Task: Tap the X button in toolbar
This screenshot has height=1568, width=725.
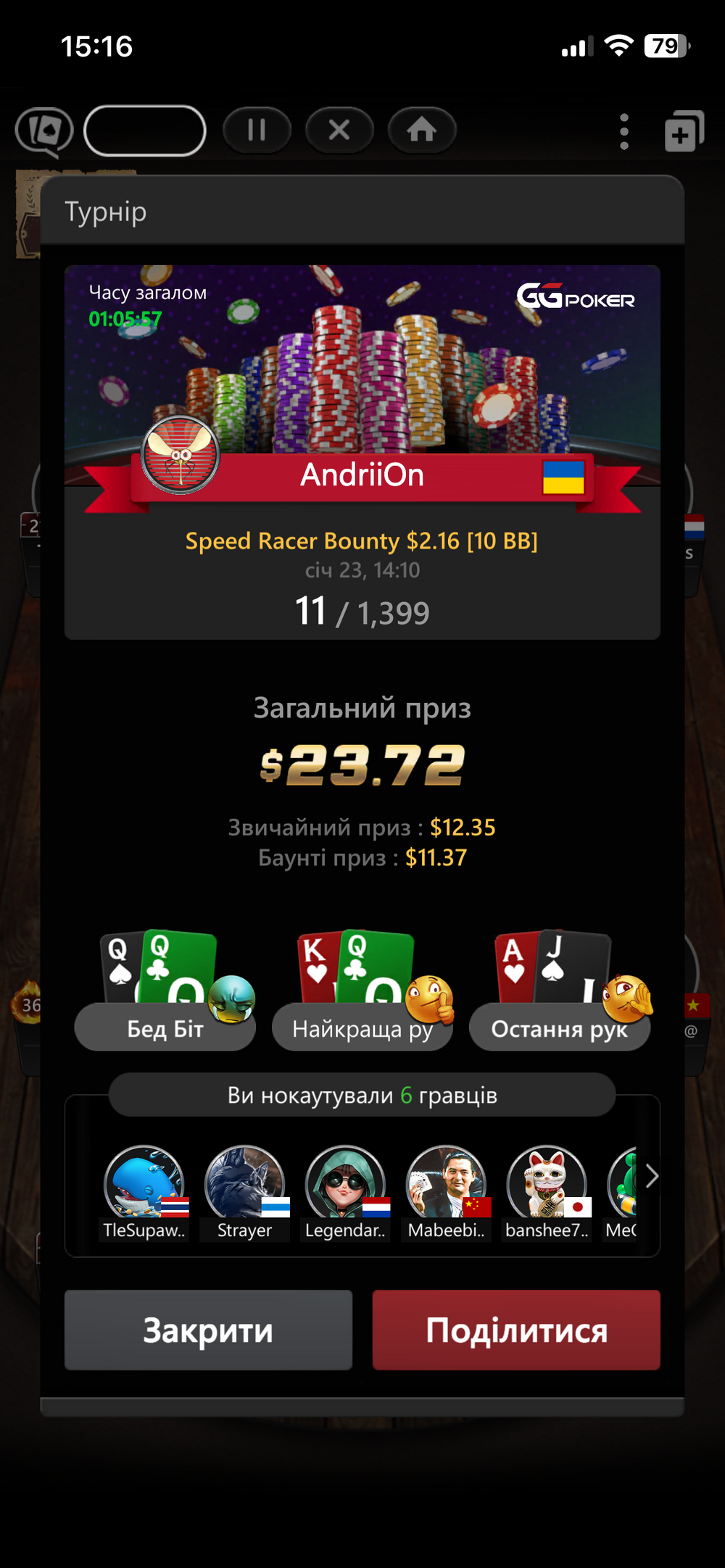Action: pos(339,130)
